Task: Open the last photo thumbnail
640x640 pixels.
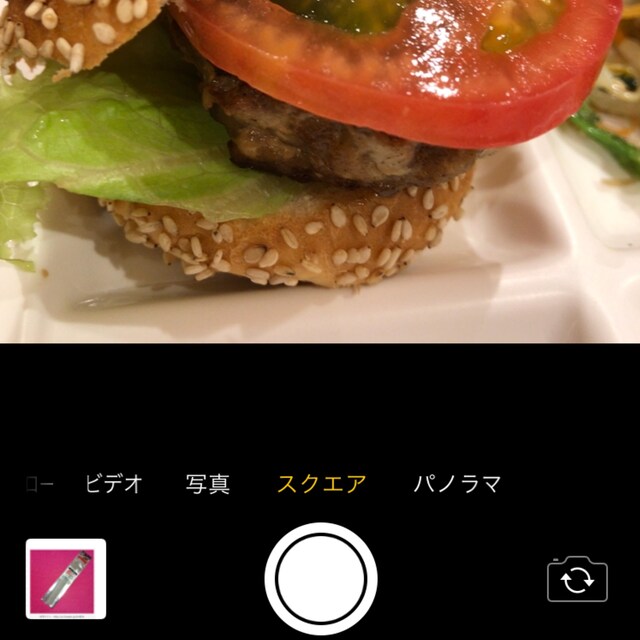Action: tap(66, 579)
